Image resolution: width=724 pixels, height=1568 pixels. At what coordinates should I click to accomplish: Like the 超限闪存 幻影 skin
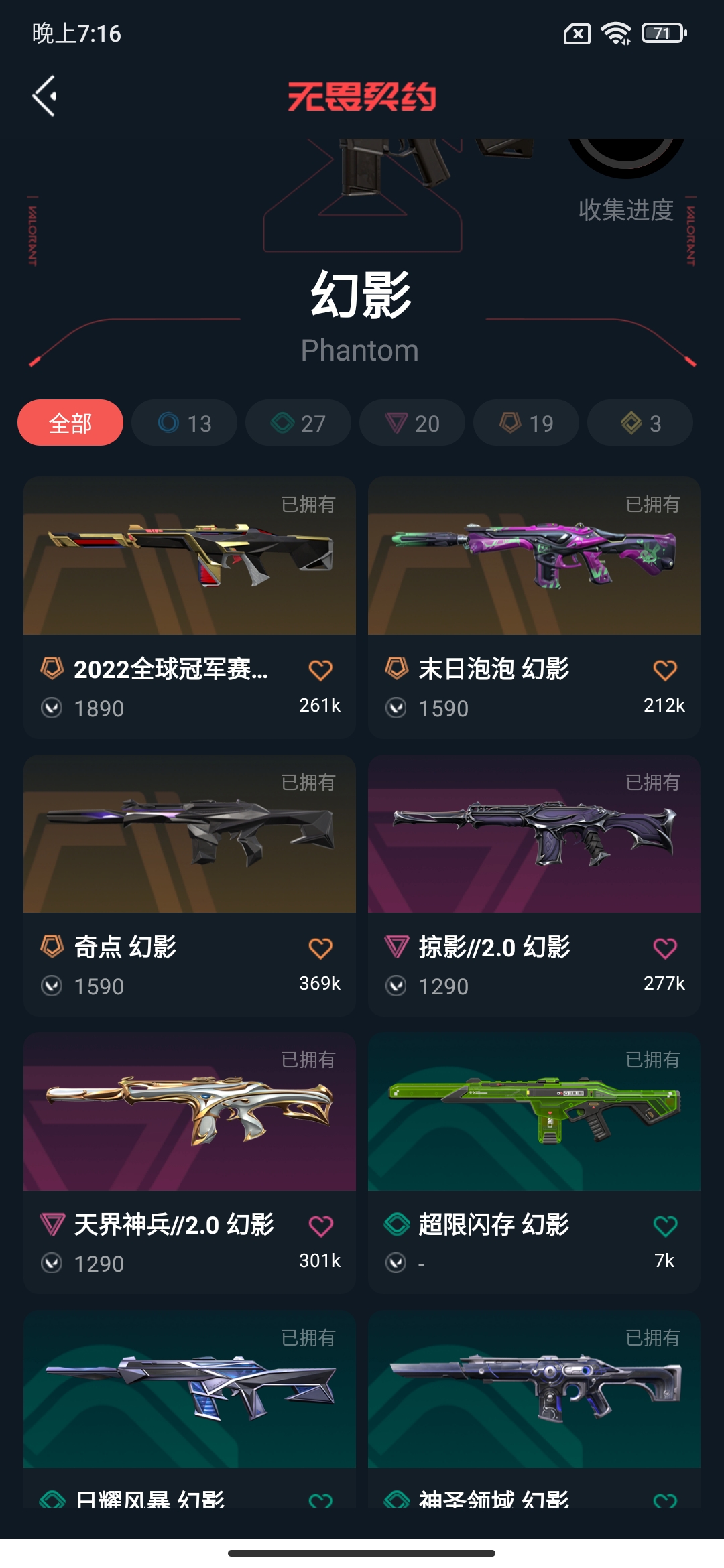[665, 1226]
